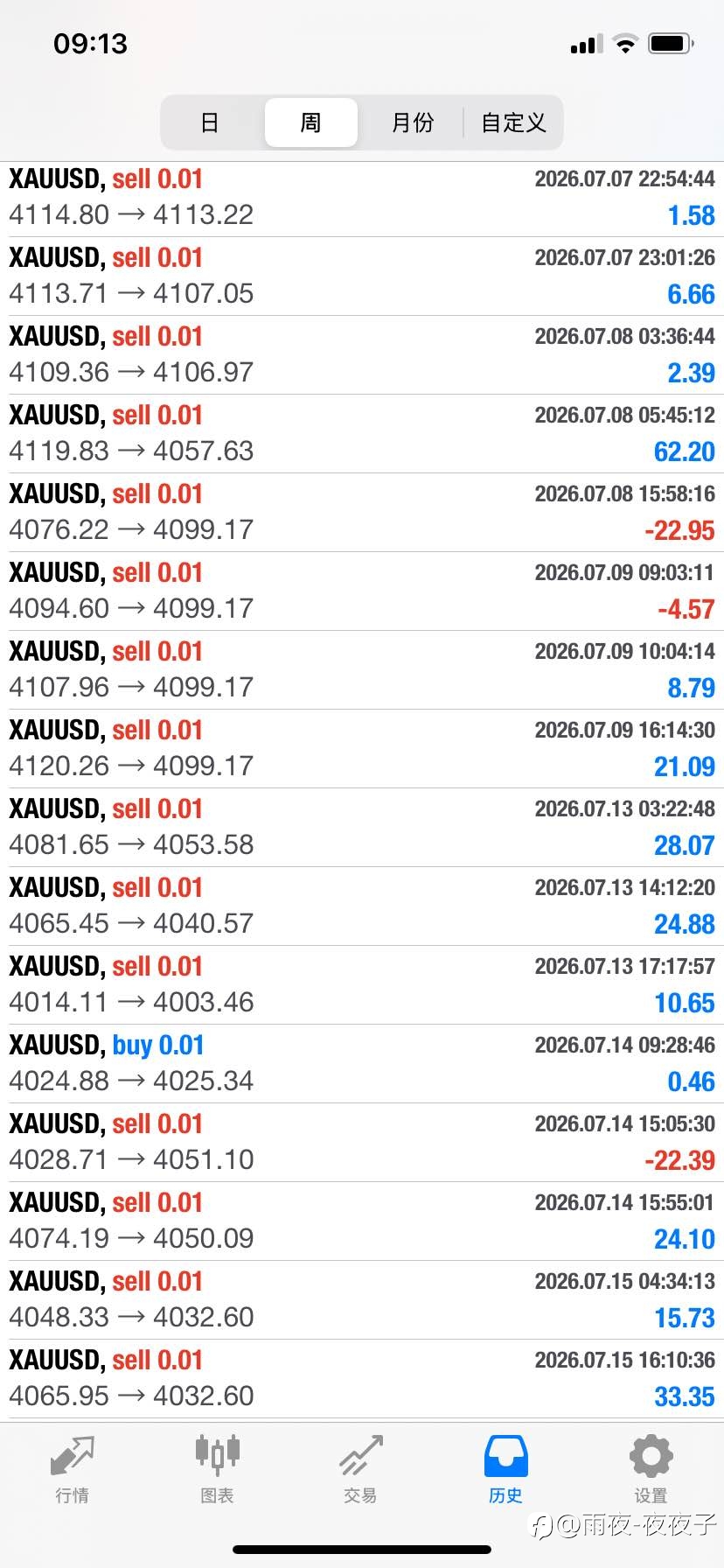
Task: Choose the 自定义 custom period
Action: coord(513,122)
